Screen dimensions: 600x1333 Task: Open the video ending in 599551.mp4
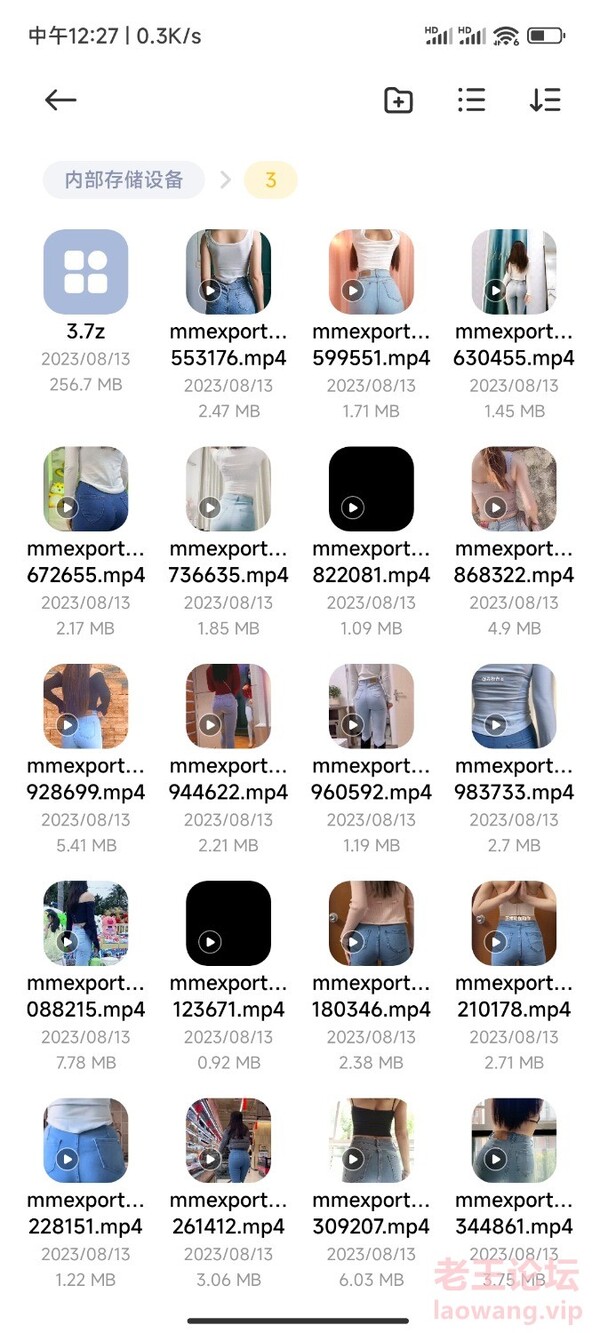pos(371,273)
